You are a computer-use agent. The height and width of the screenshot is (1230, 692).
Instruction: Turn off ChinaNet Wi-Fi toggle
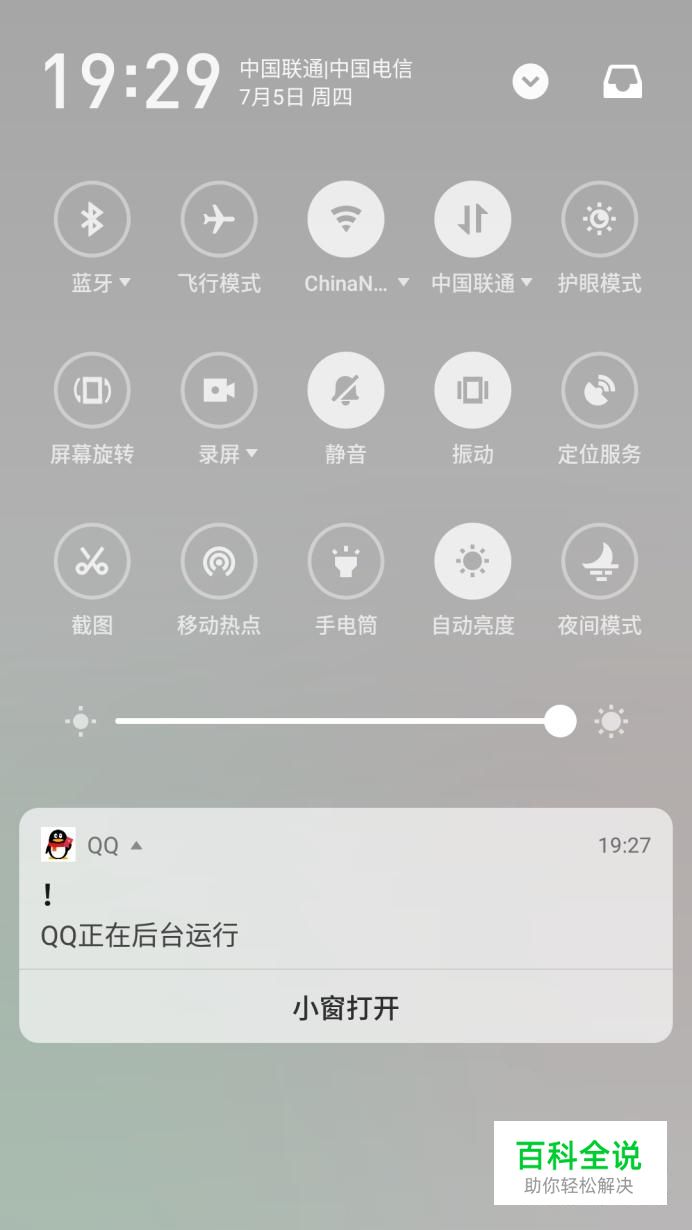[x=346, y=220]
